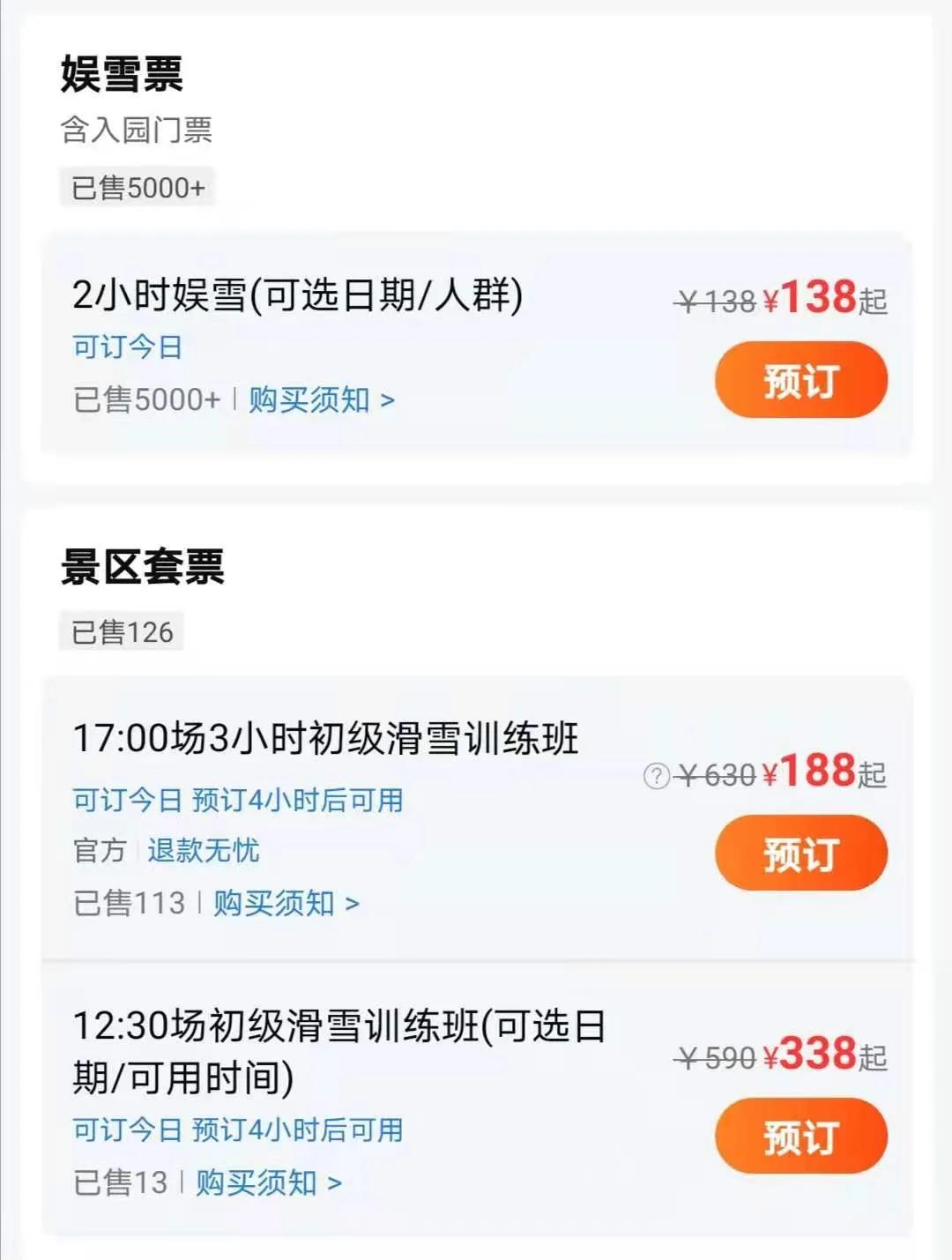Open 购买须知 for the 17:00场 class
This screenshot has width=952, height=1260.
coord(273,902)
